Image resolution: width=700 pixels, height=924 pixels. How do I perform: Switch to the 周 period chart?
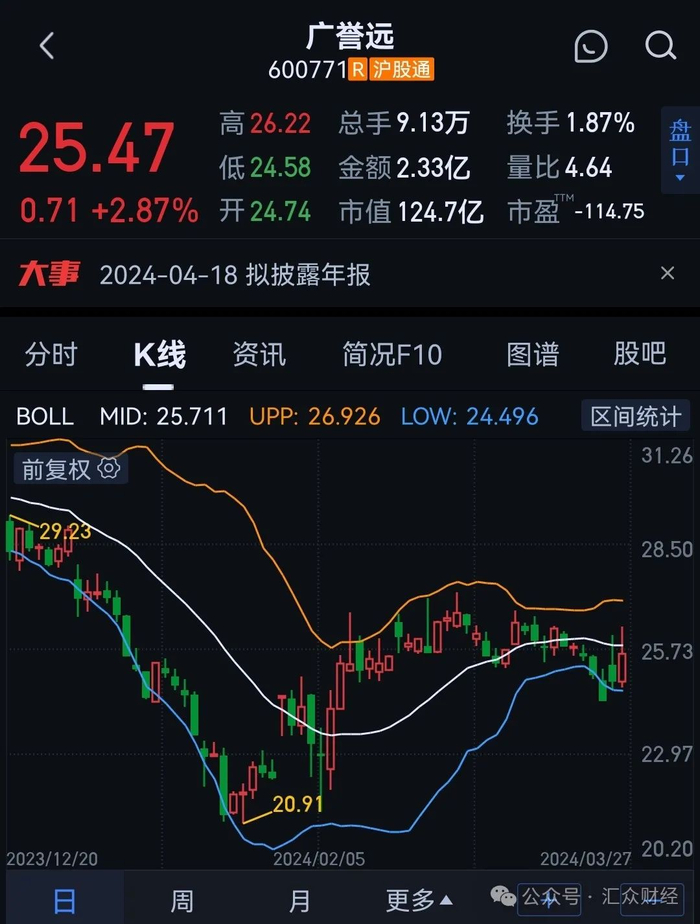(181, 899)
